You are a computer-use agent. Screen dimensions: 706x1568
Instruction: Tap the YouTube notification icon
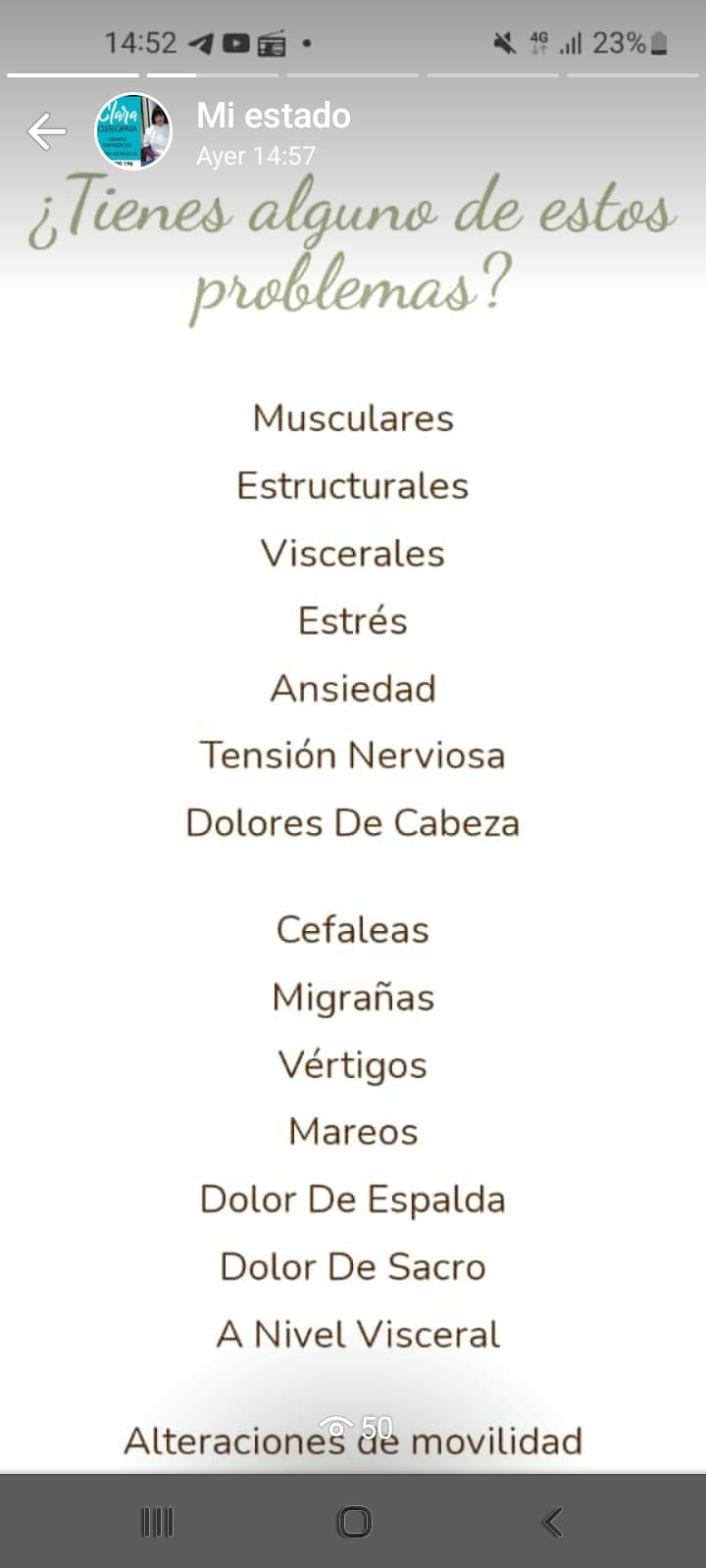[235, 42]
